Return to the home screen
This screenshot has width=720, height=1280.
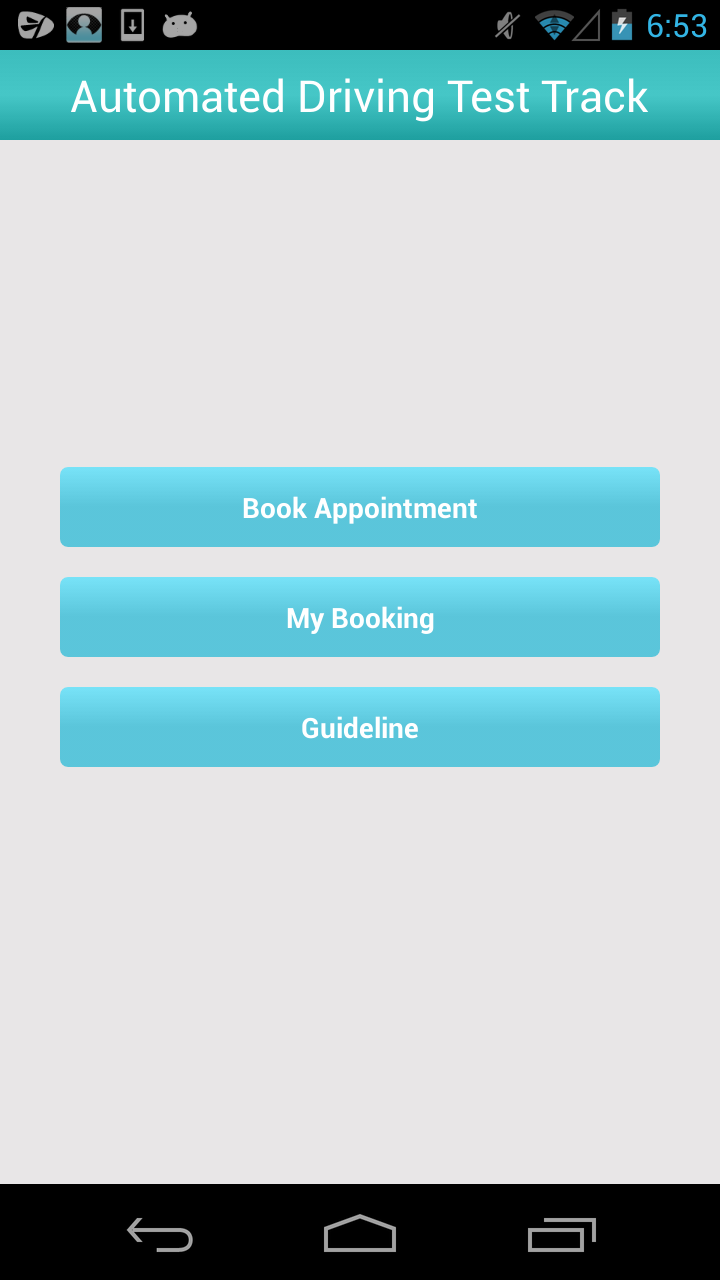coord(360,1234)
